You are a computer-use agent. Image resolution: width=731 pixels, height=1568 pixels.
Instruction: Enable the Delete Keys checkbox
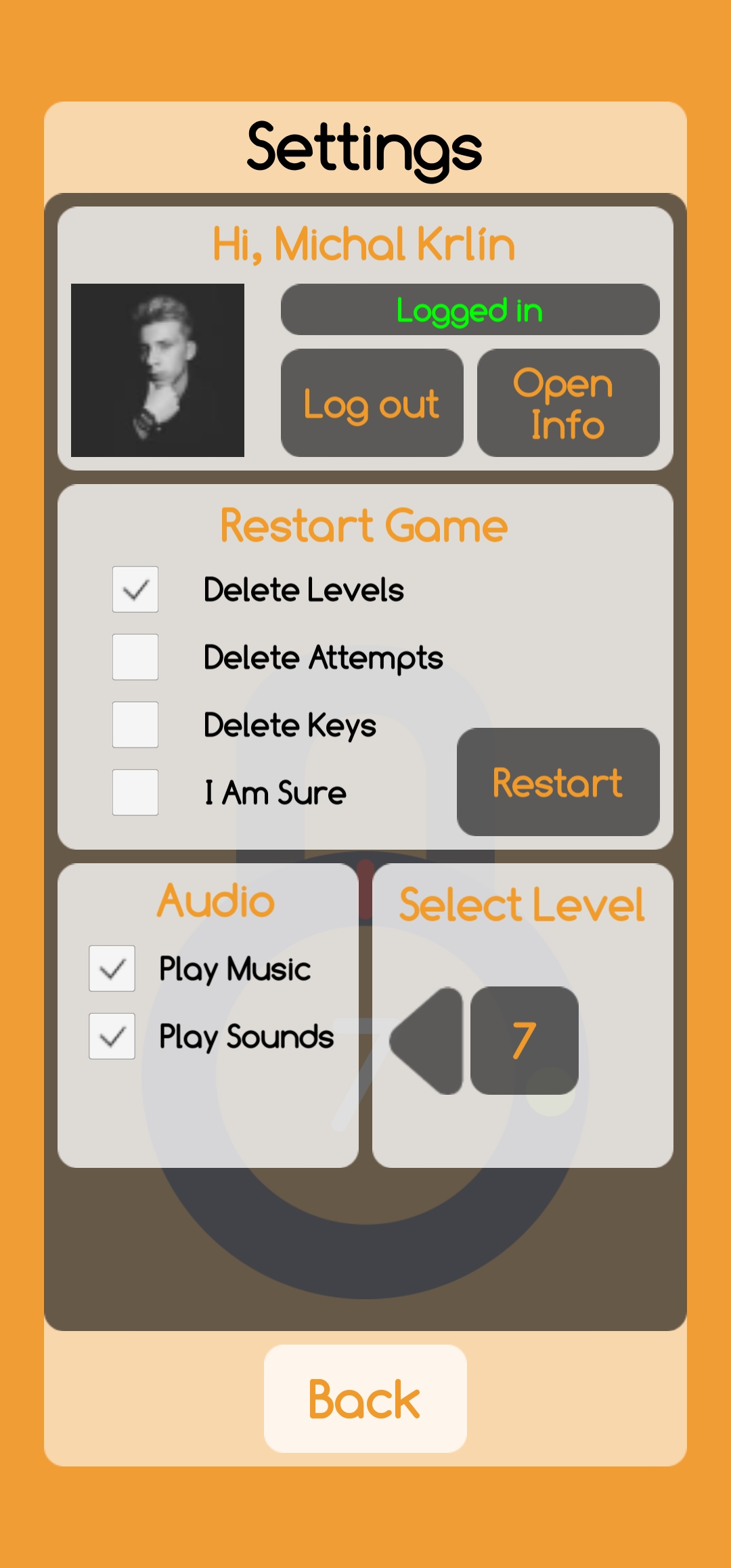135,724
